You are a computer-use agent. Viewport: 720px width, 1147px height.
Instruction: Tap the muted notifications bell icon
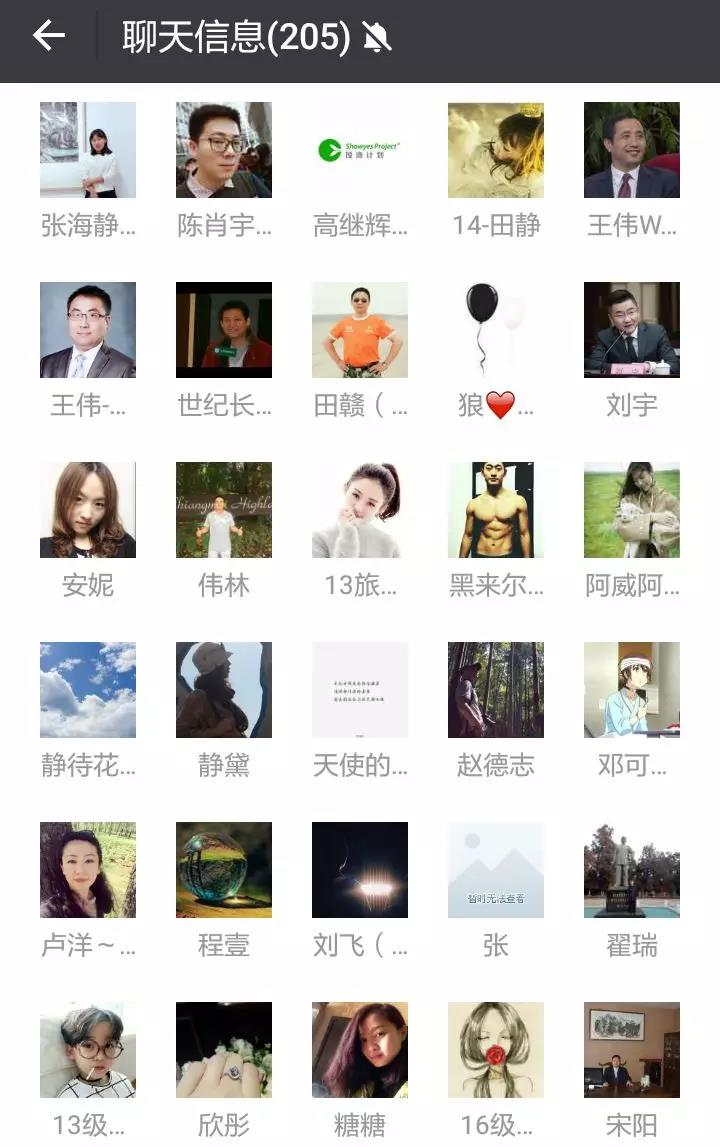point(380,33)
